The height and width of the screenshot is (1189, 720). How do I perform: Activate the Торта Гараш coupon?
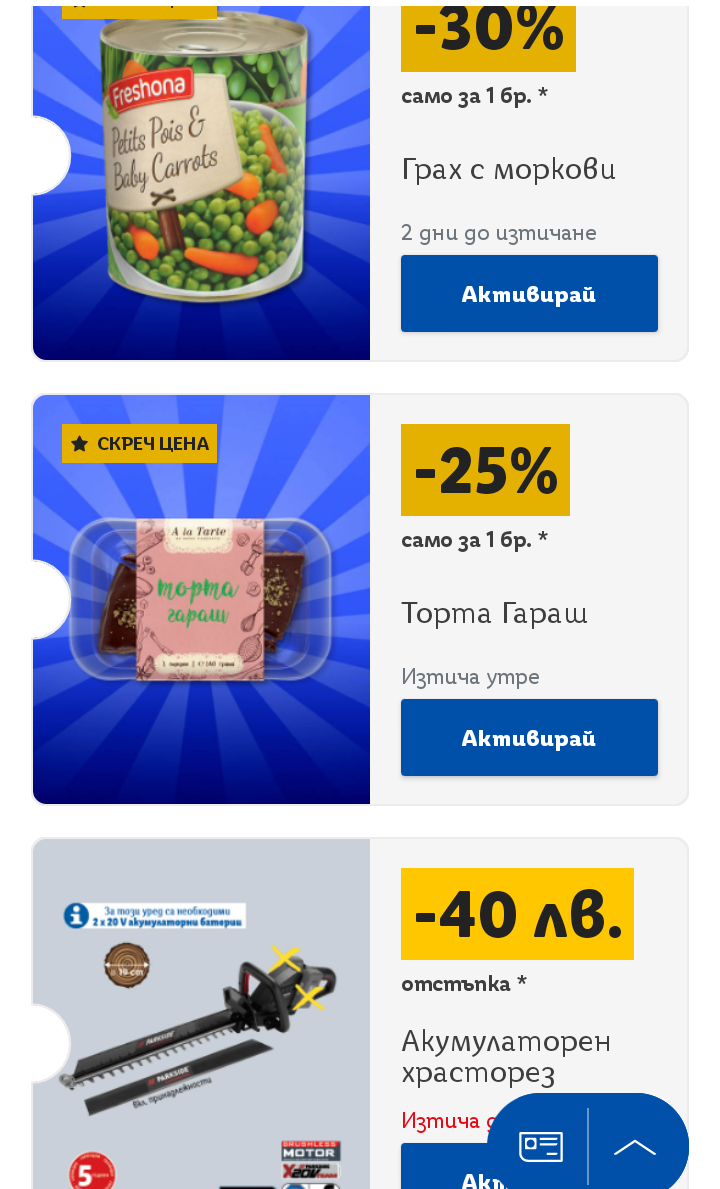click(x=529, y=738)
